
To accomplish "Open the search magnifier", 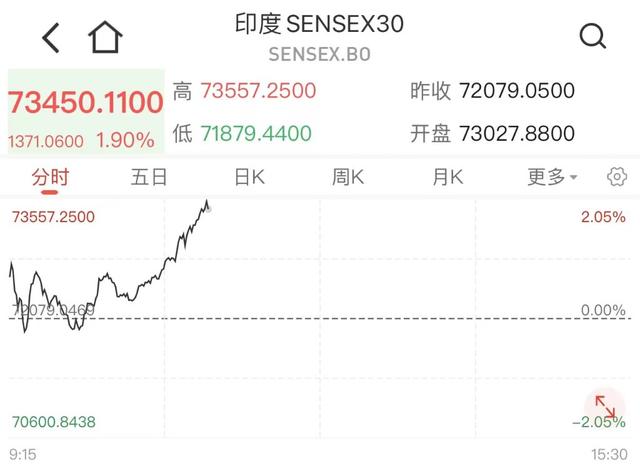I will click(593, 36).
